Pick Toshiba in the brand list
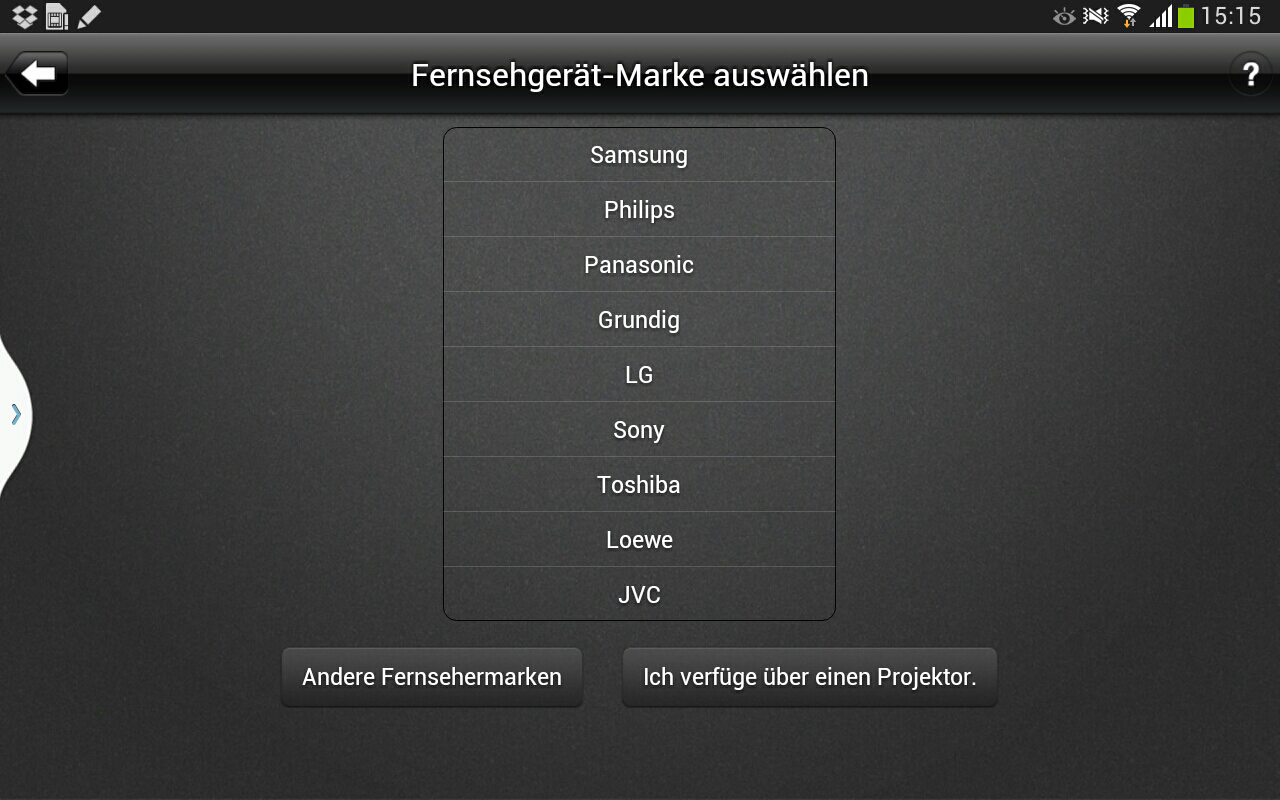Image resolution: width=1280 pixels, height=800 pixels. tap(639, 485)
